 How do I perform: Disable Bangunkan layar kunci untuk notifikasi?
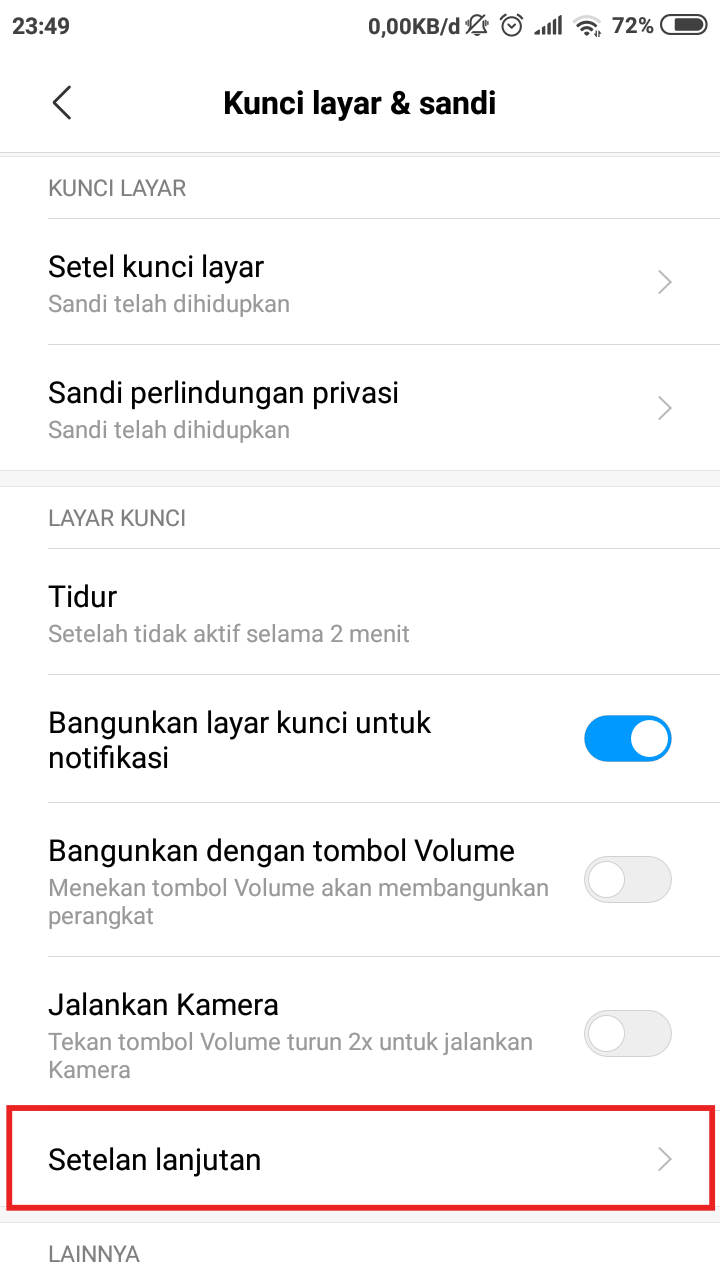627,739
